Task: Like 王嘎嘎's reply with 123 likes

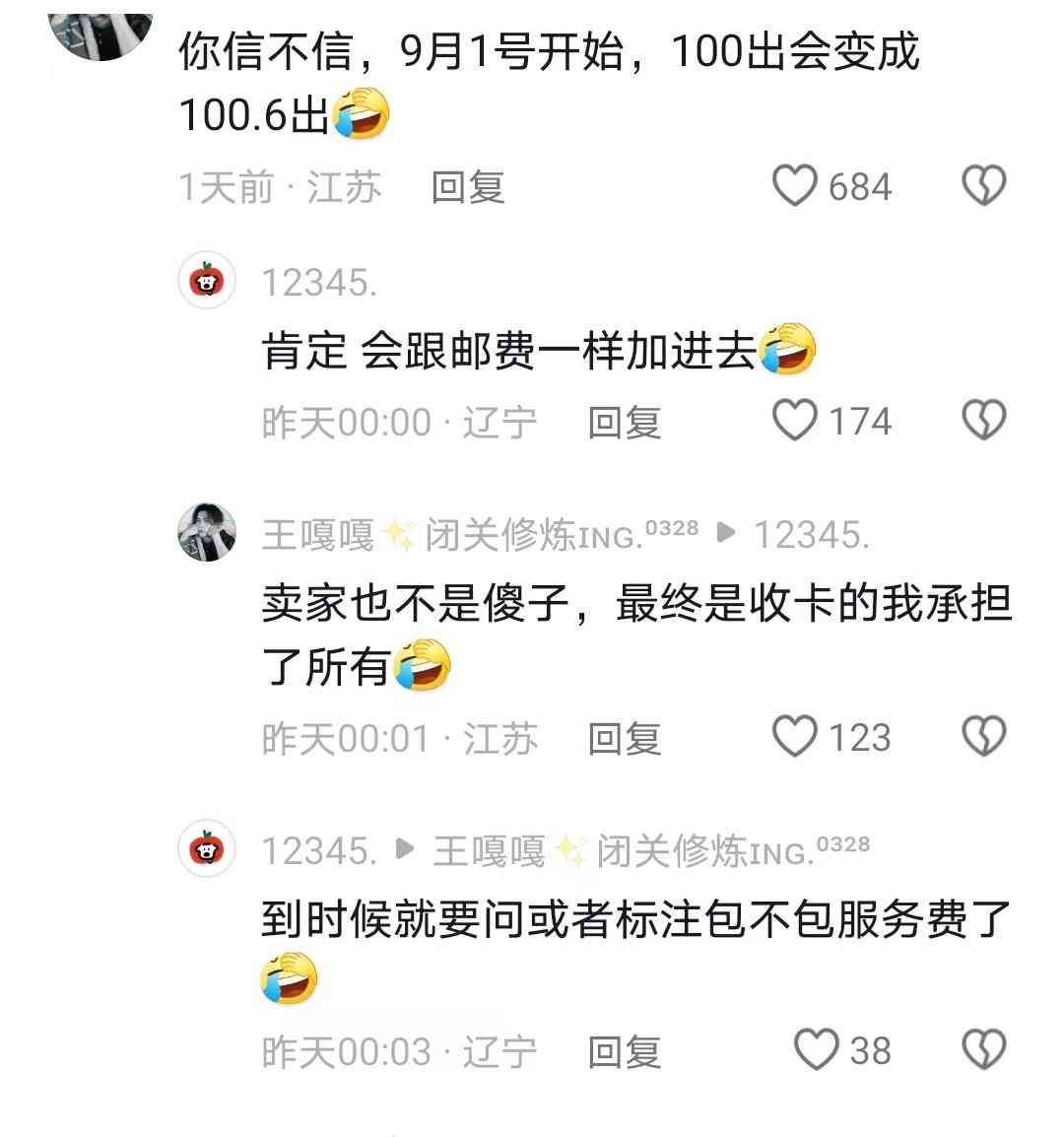Action: click(x=794, y=736)
